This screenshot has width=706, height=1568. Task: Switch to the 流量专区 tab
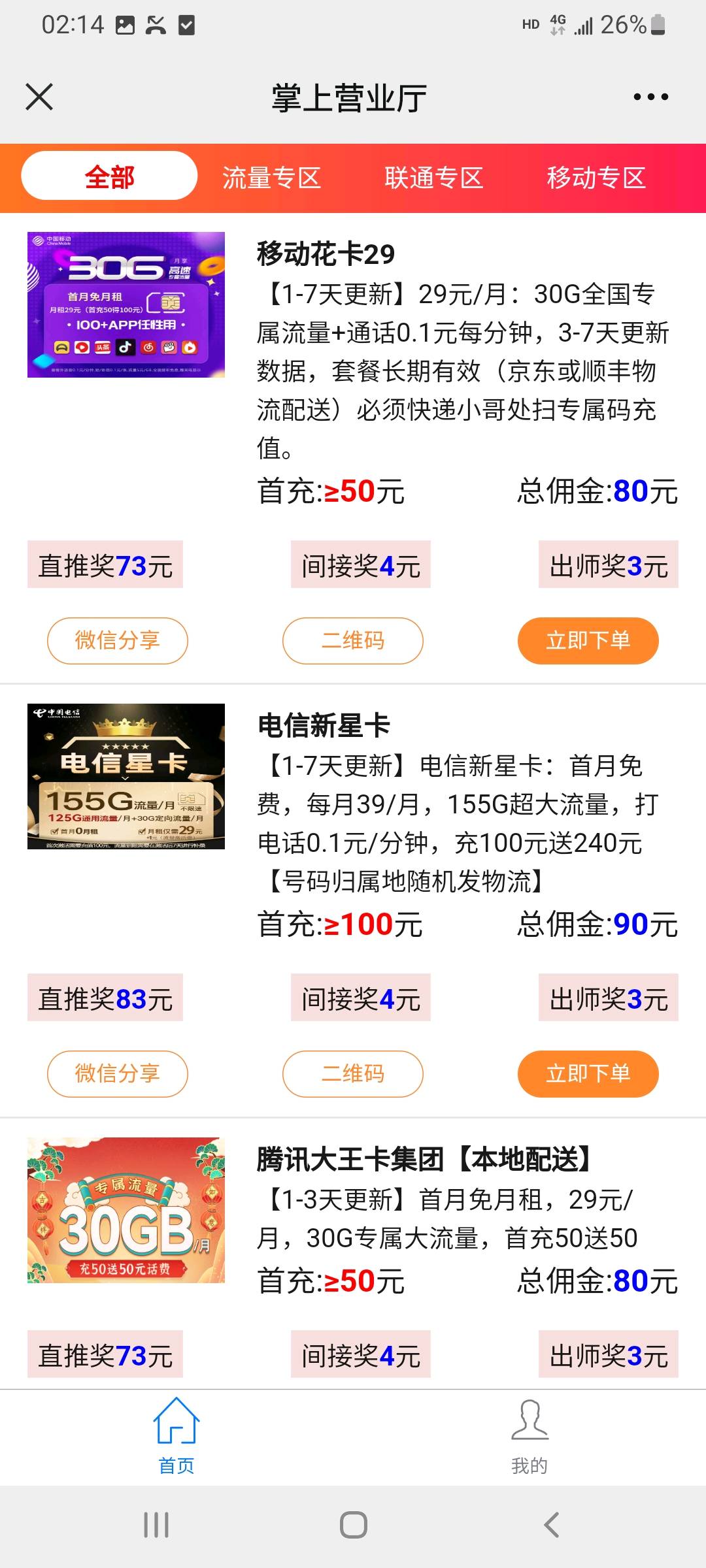tap(271, 178)
